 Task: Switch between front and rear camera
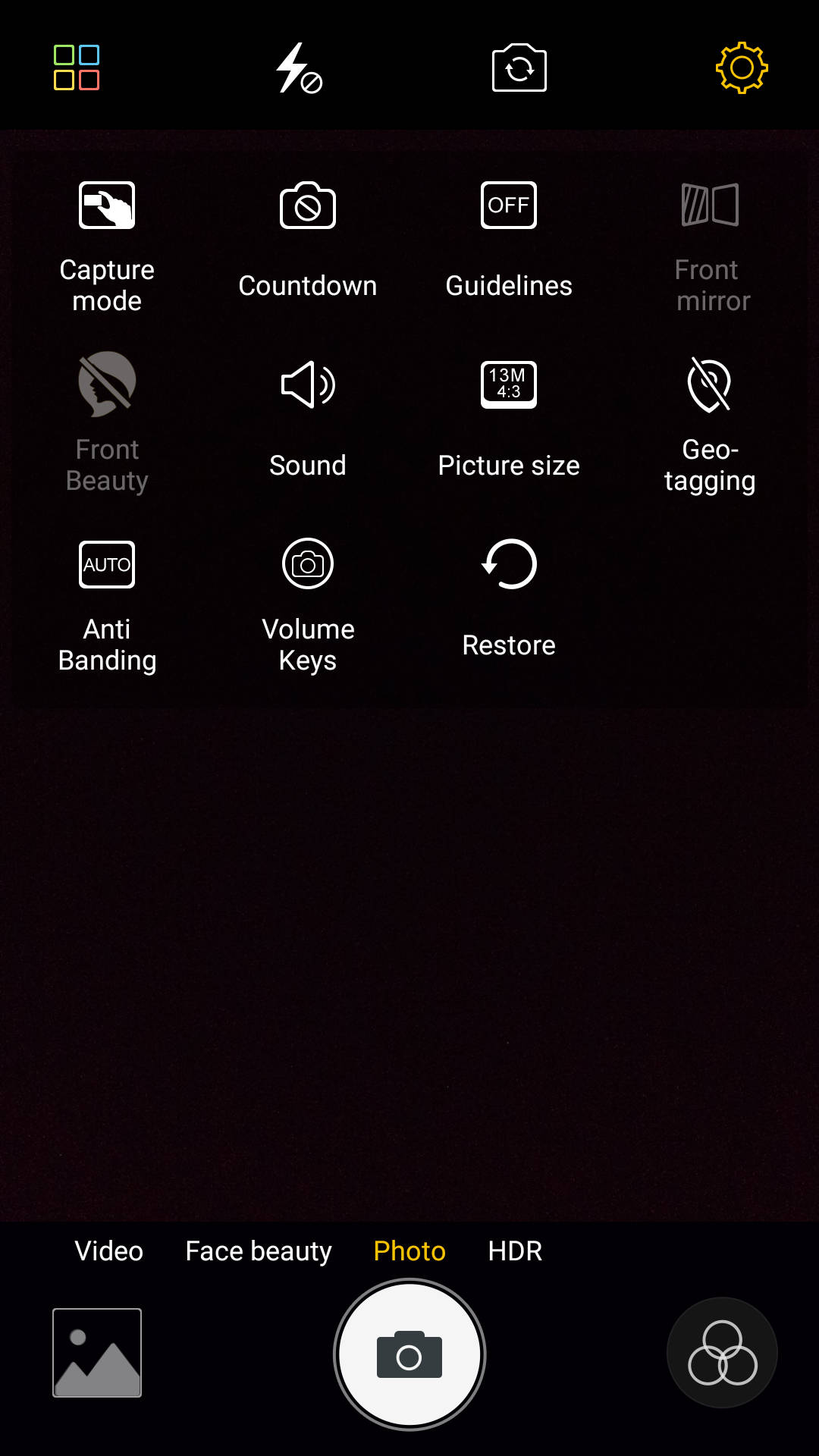click(x=519, y=68)
